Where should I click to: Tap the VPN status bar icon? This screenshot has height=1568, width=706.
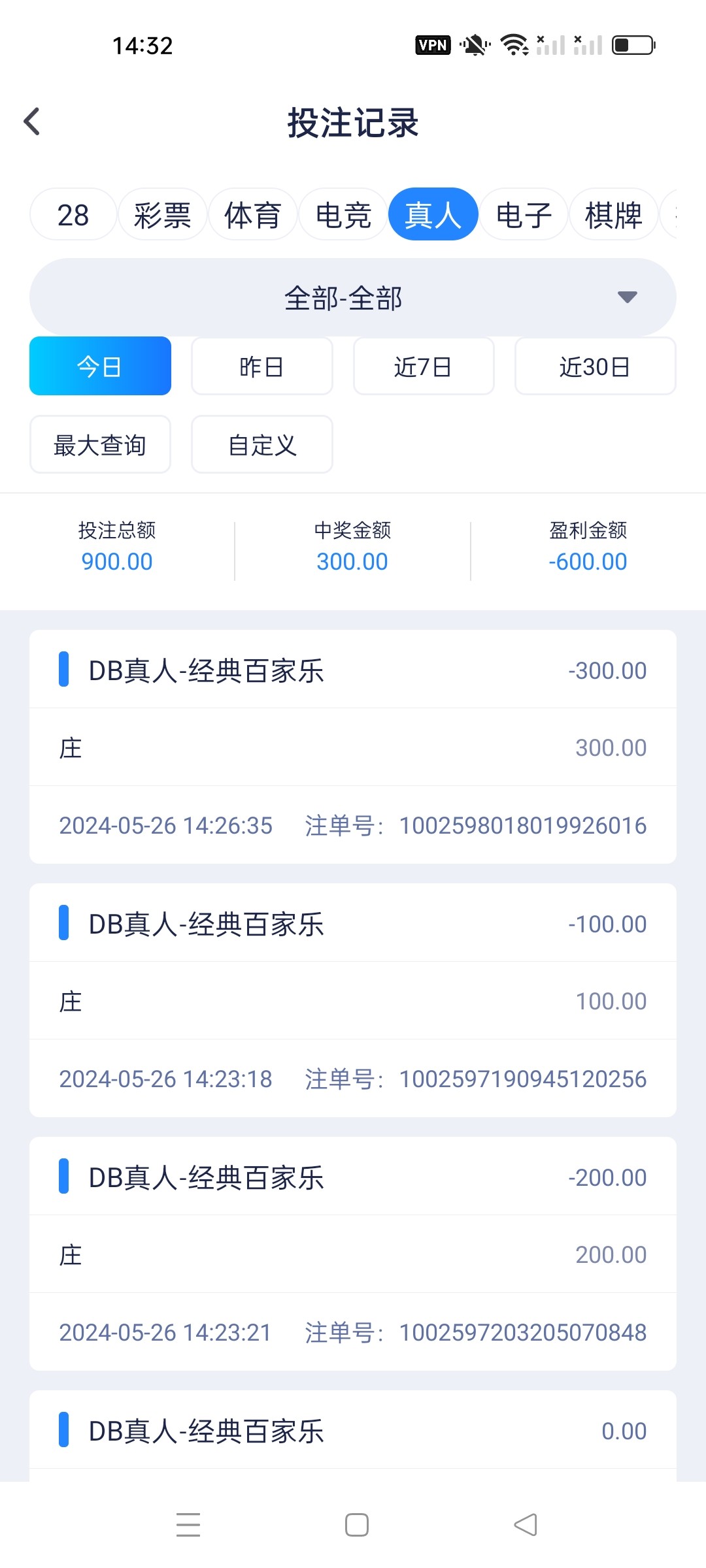(432, 44)
